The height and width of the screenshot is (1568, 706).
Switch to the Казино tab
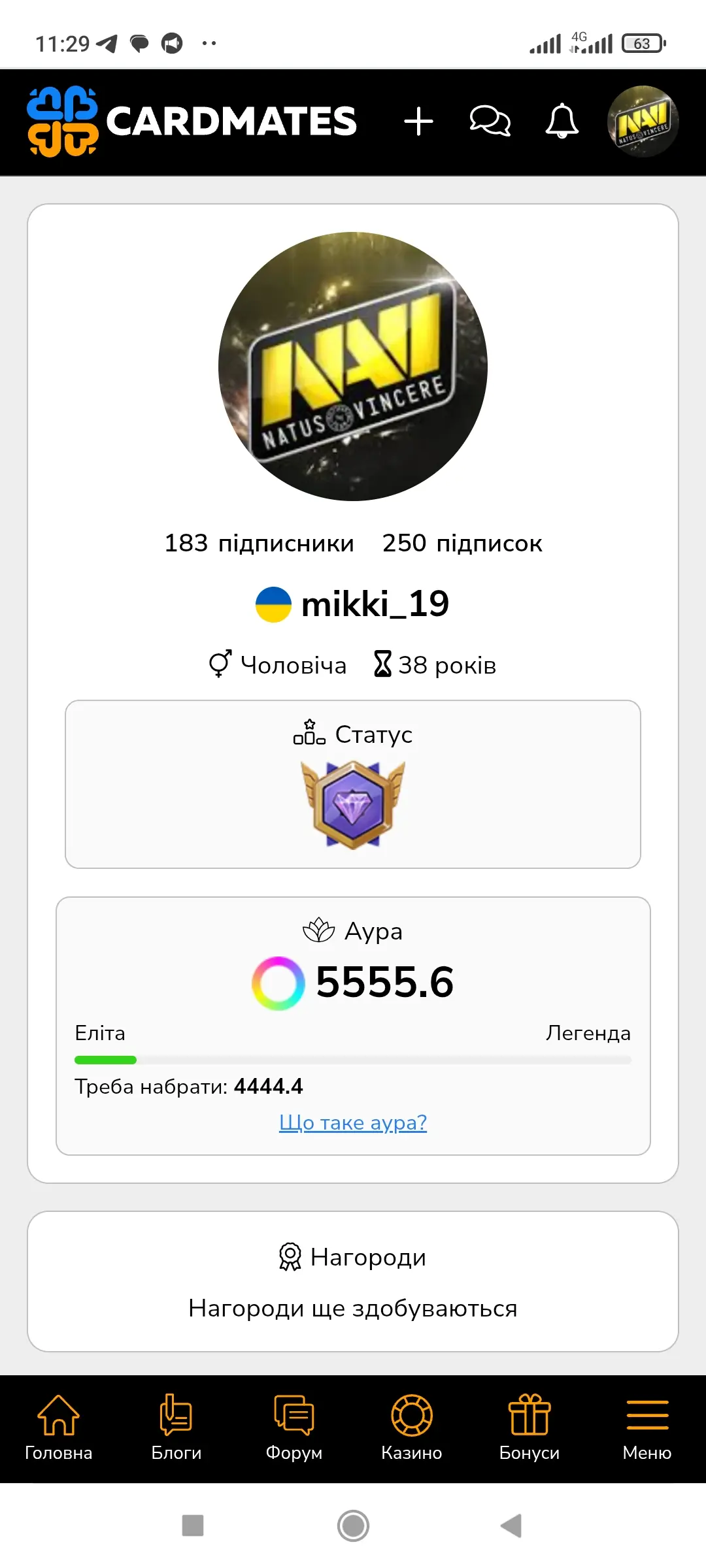pos(412,1428)
